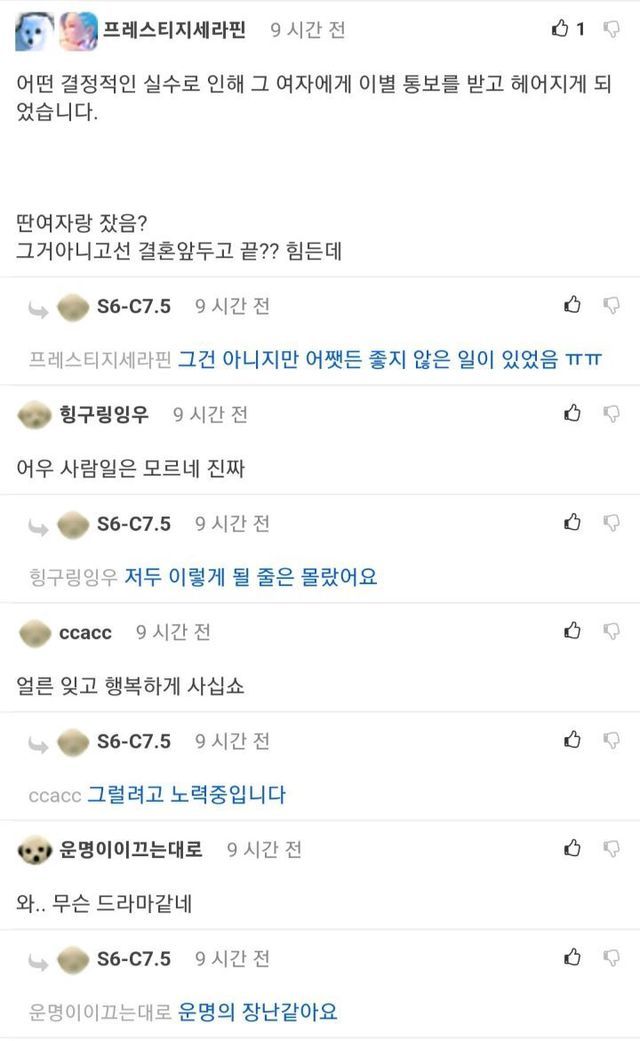Screen dimensions: 640x1041
Task: Like the reply '저두 이렇게 될 줄은 몰랐어요'
Action: tap(572, 522)
